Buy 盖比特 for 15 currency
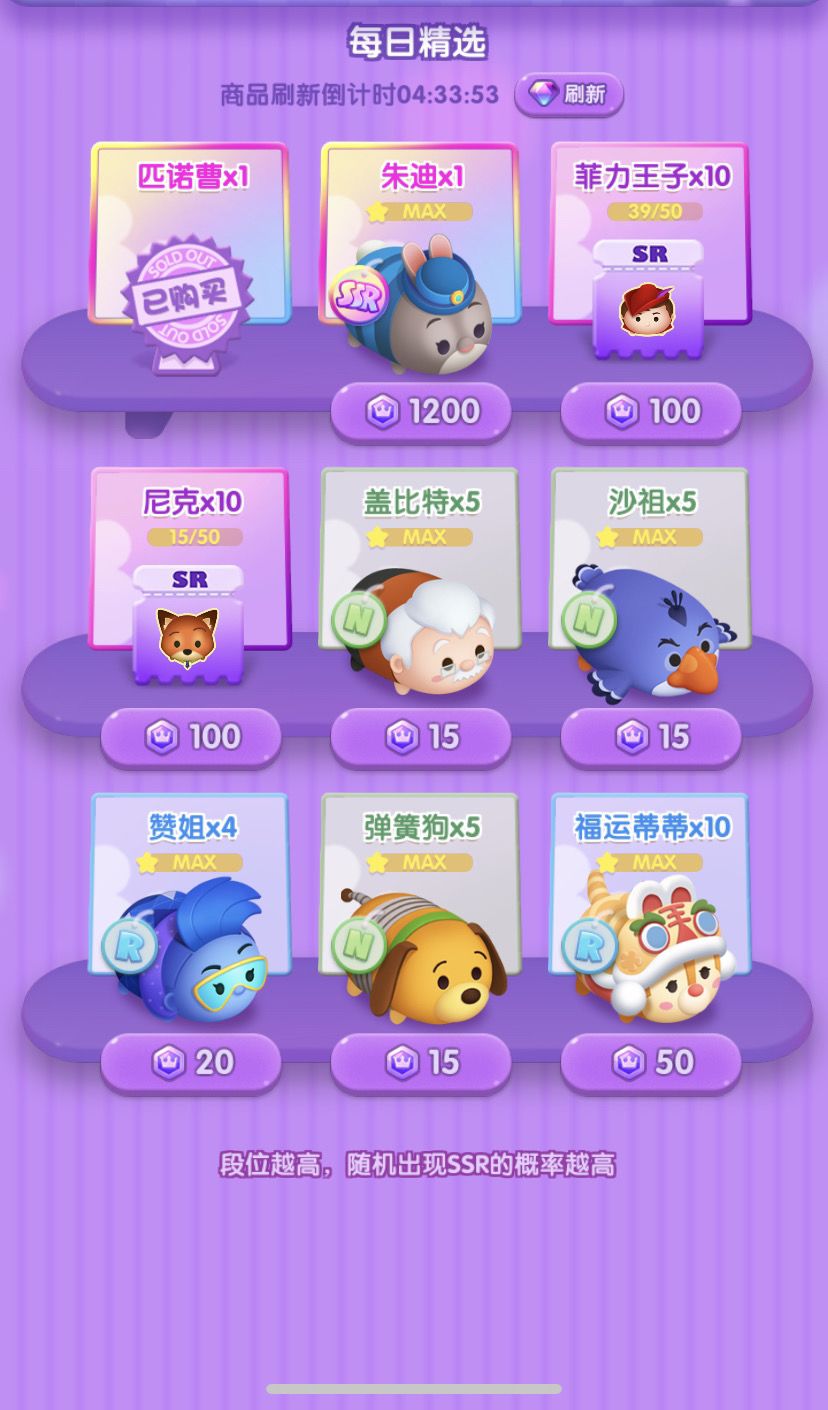828x1410 pixels. (x=420, y=736)
